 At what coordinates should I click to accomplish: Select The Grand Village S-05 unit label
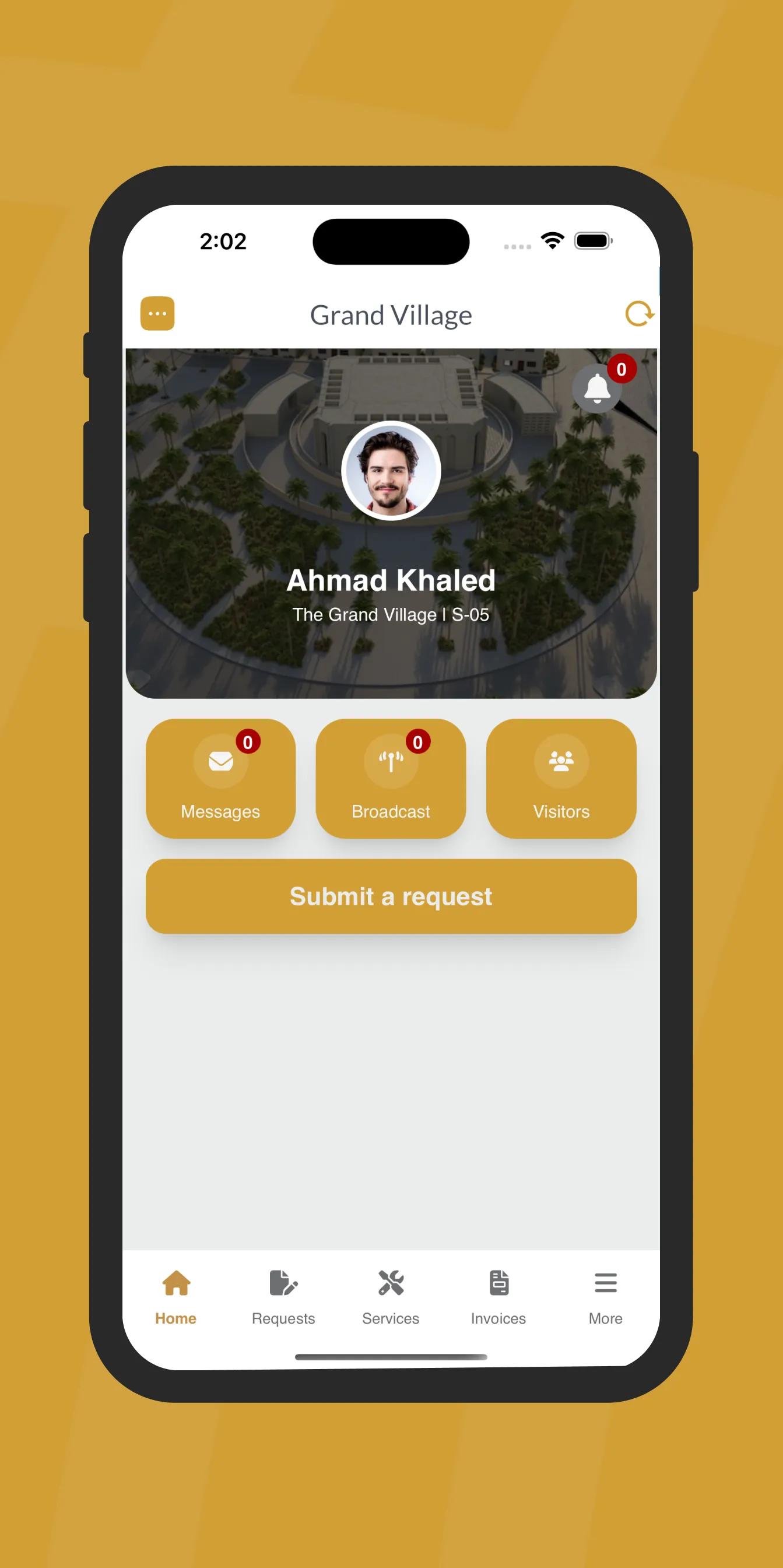391,615
